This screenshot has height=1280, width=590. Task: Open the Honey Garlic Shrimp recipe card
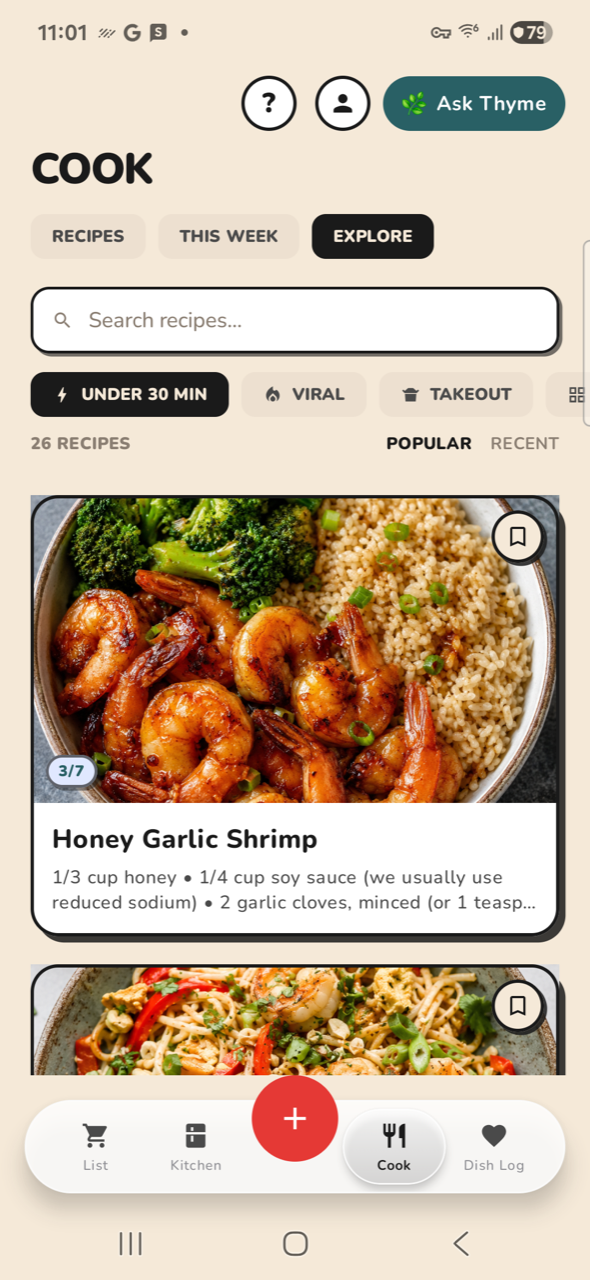(295, 715)
